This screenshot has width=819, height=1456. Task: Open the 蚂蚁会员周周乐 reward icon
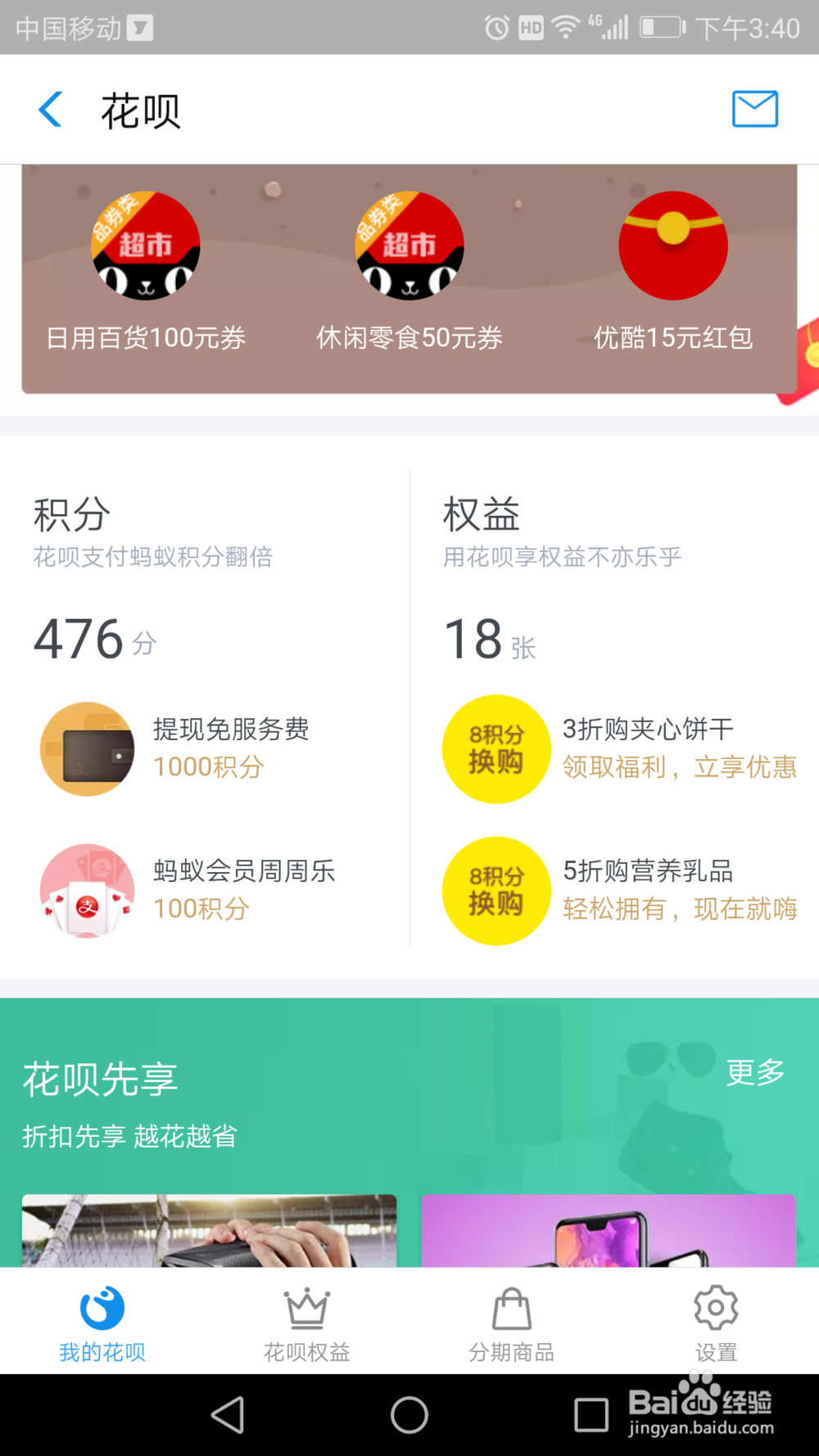click(87, 889)
